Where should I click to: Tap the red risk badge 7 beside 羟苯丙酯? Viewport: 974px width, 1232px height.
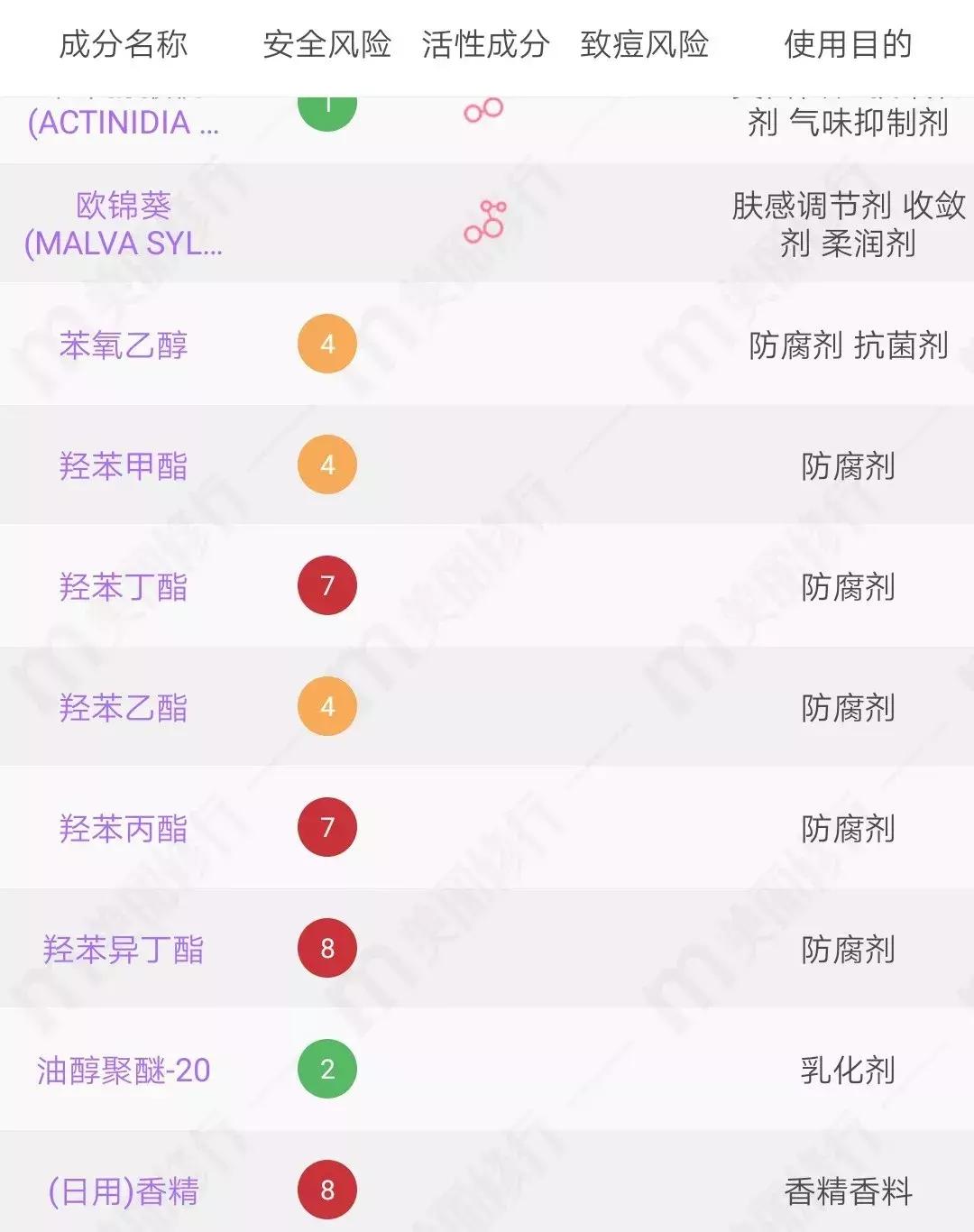[x=327, y=828]
